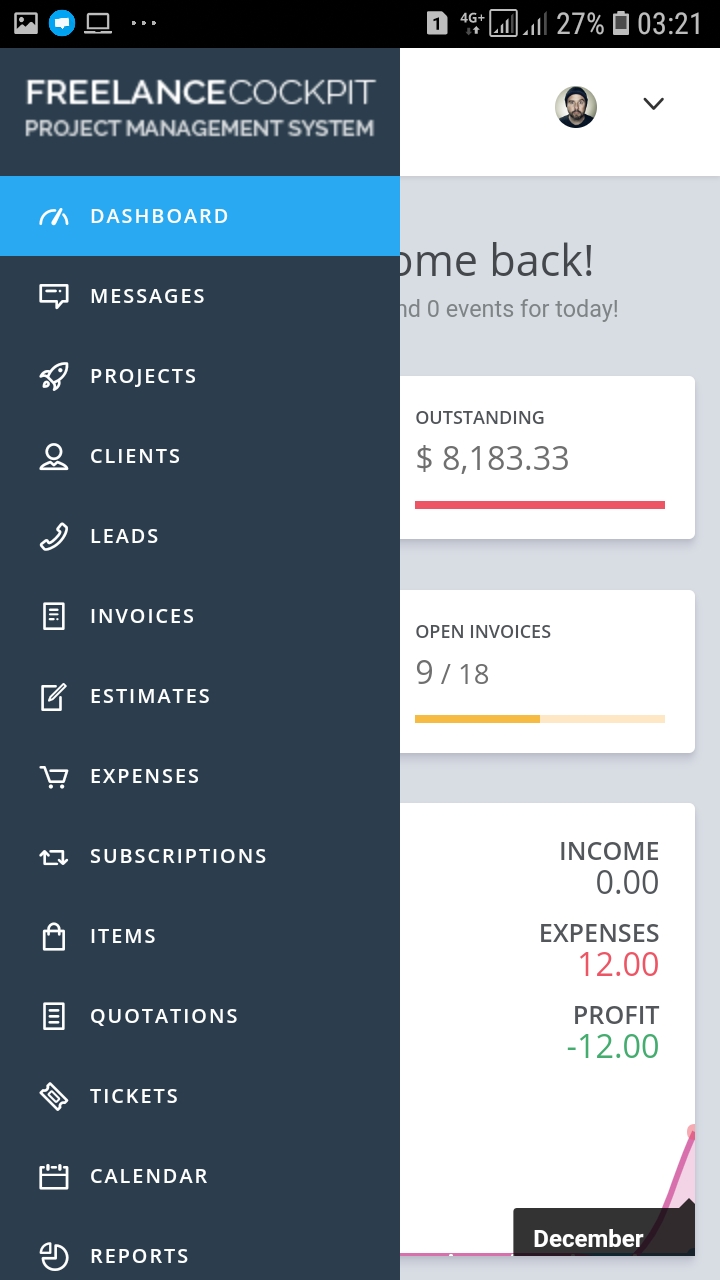Image resolution: width=720 pixels, height=1280 pixels.
Task: Open the Estimates page
Action: (x=150, y=696)
